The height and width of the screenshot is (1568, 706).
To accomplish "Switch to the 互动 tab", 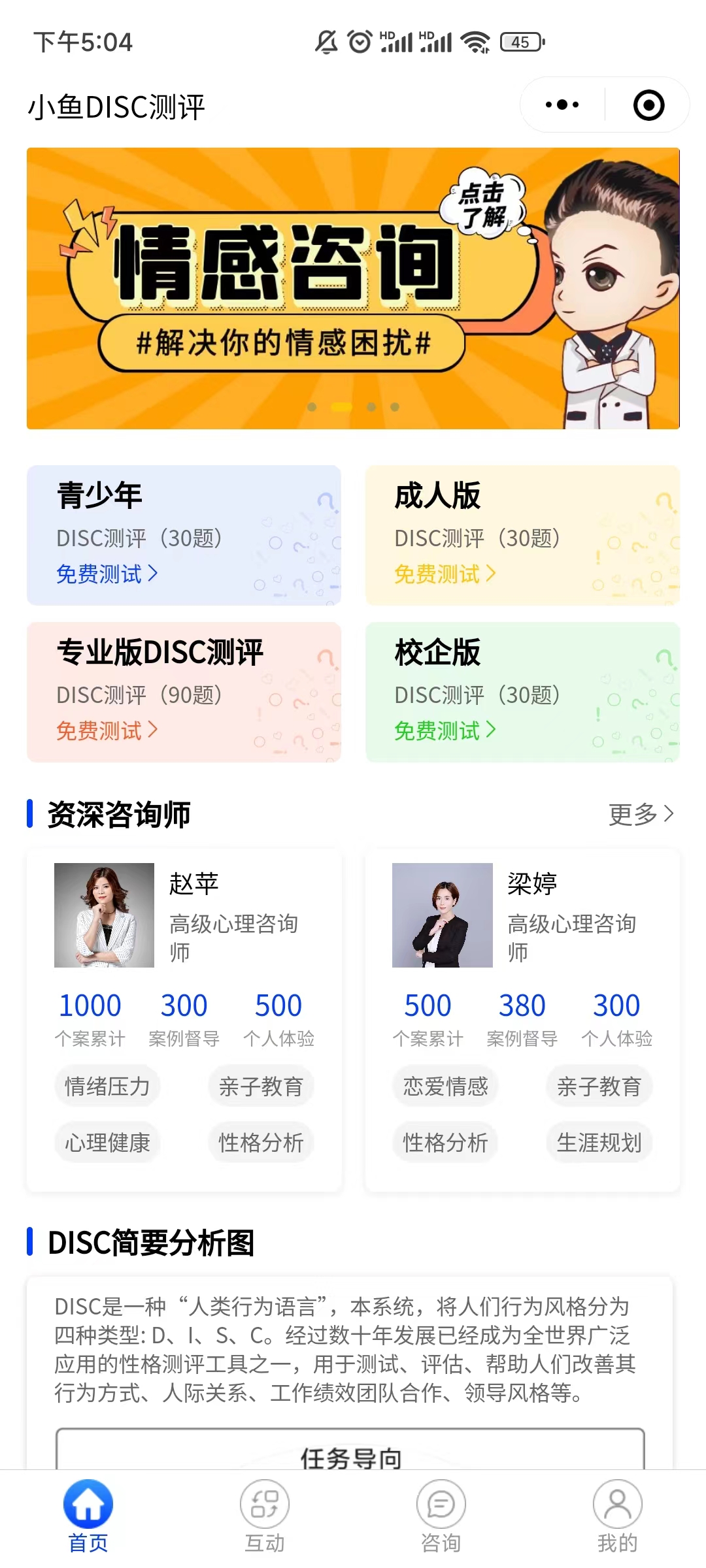I will pos(265,1517).
